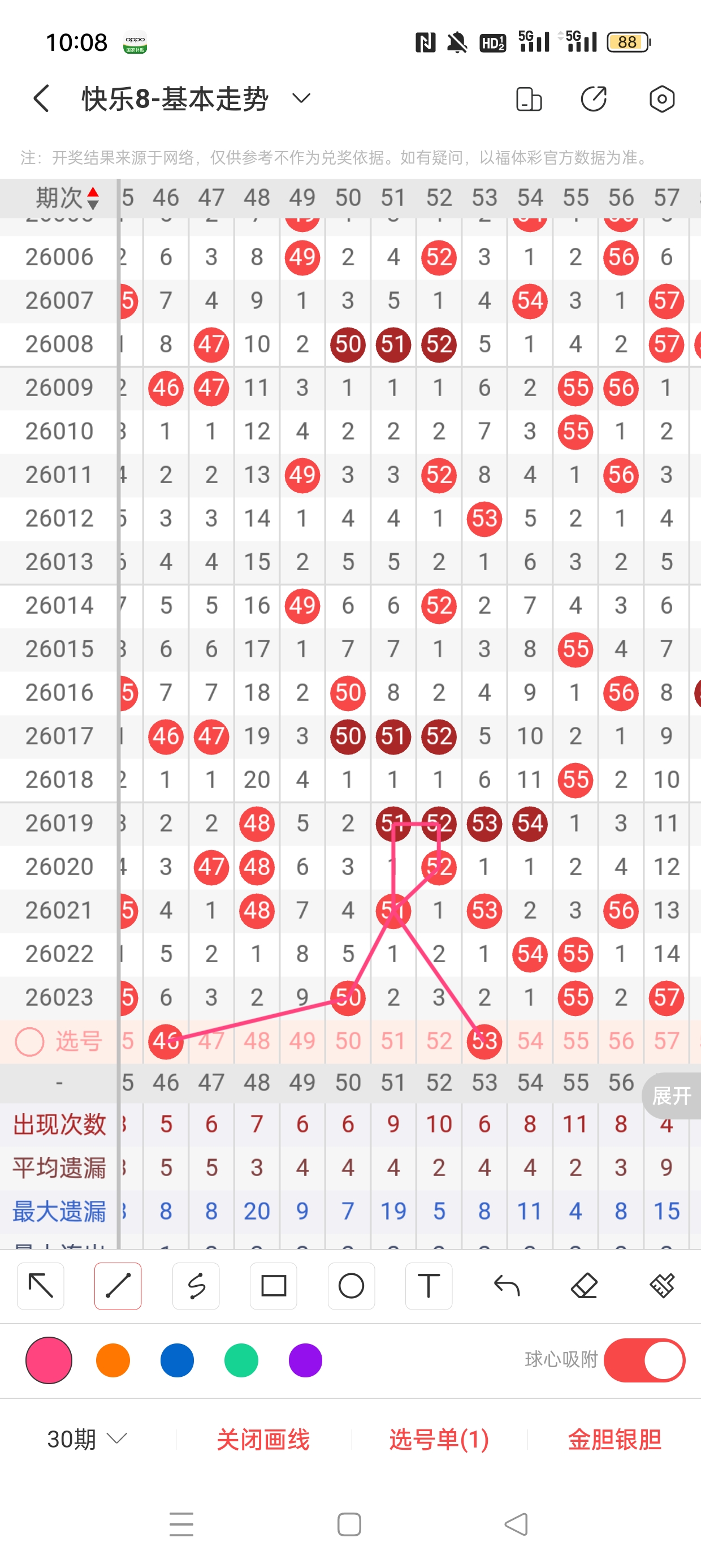Select the straight line drawing tool

tap(118, 1286)
